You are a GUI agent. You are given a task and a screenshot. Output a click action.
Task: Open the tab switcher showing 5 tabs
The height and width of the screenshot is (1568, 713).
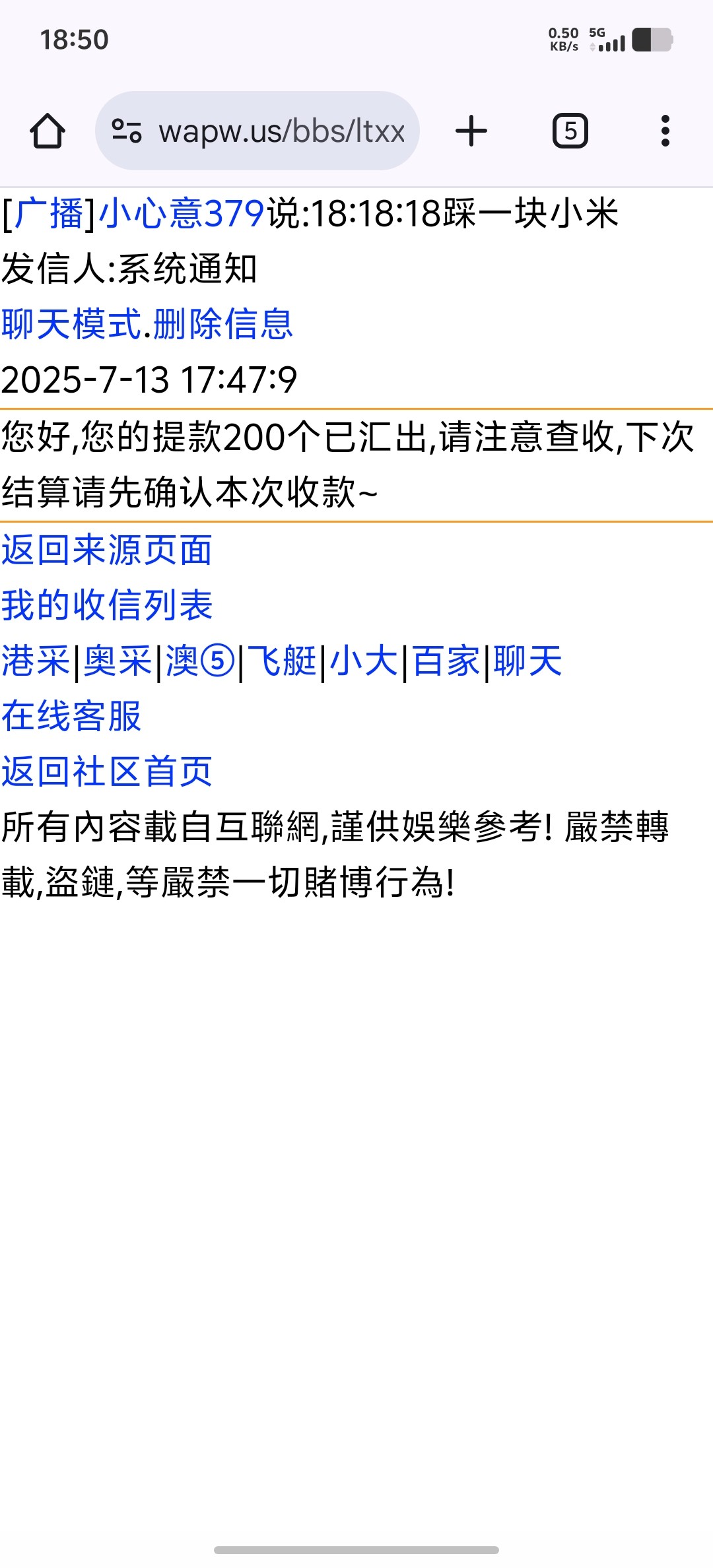tap(570, 131)
